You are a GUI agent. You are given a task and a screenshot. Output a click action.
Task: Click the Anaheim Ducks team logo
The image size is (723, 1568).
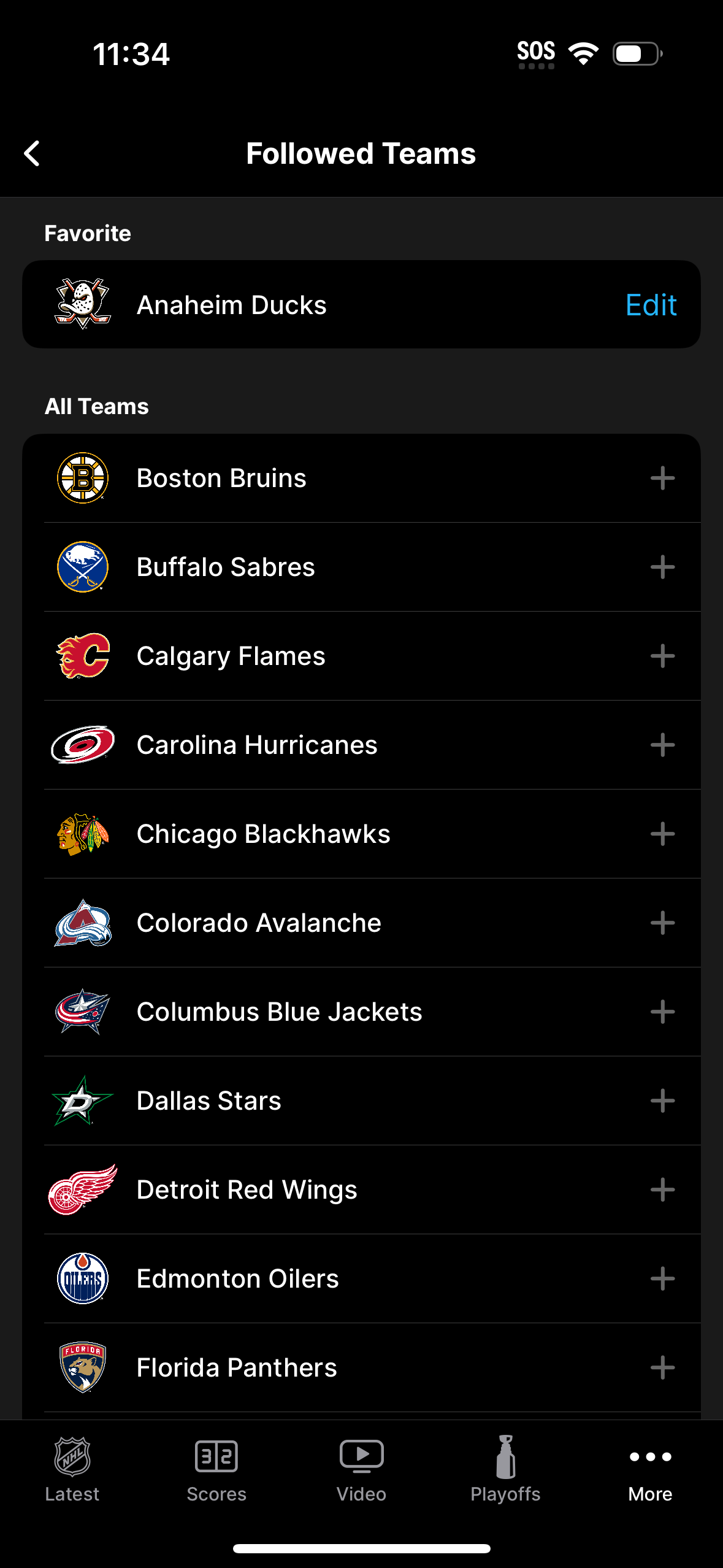click(82, 304)
